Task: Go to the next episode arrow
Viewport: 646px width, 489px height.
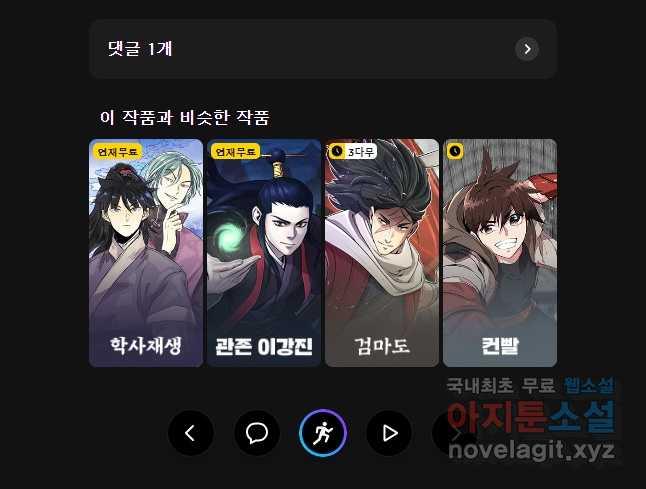Action: 455,433
